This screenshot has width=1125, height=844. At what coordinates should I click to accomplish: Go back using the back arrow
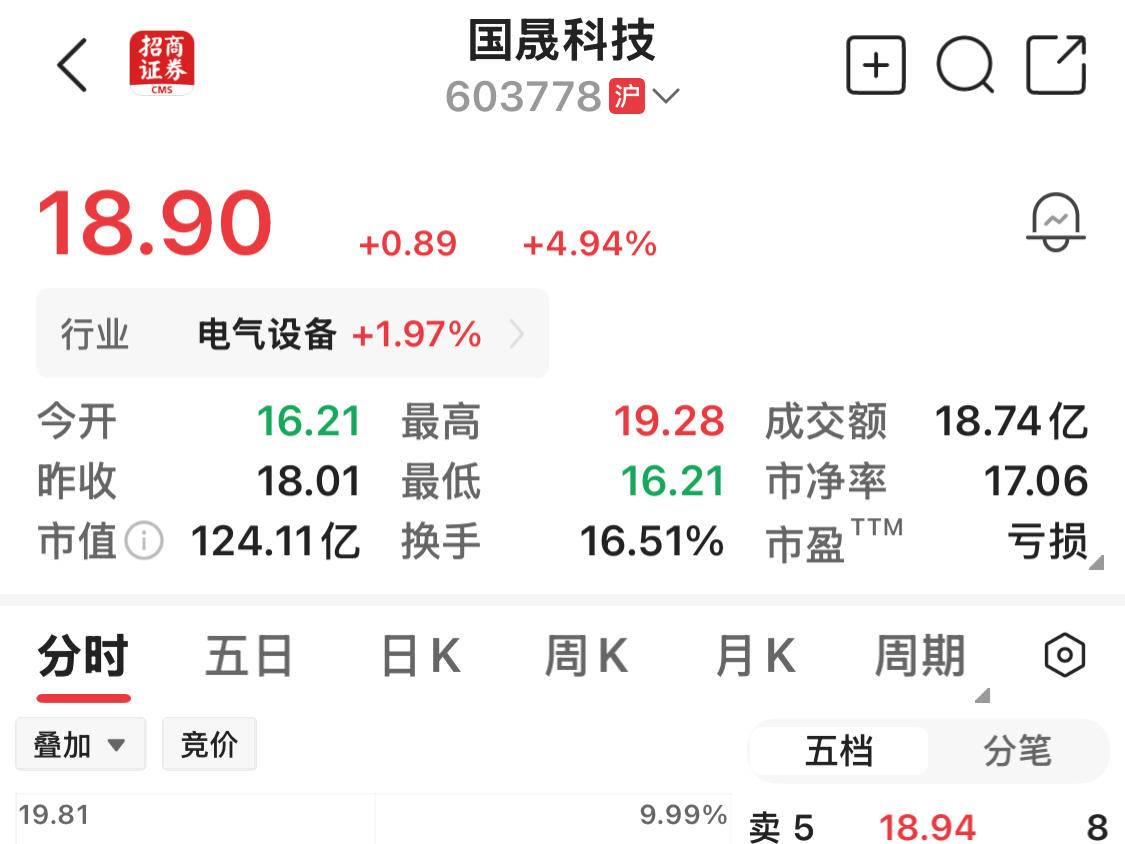(x=72, y=66)
